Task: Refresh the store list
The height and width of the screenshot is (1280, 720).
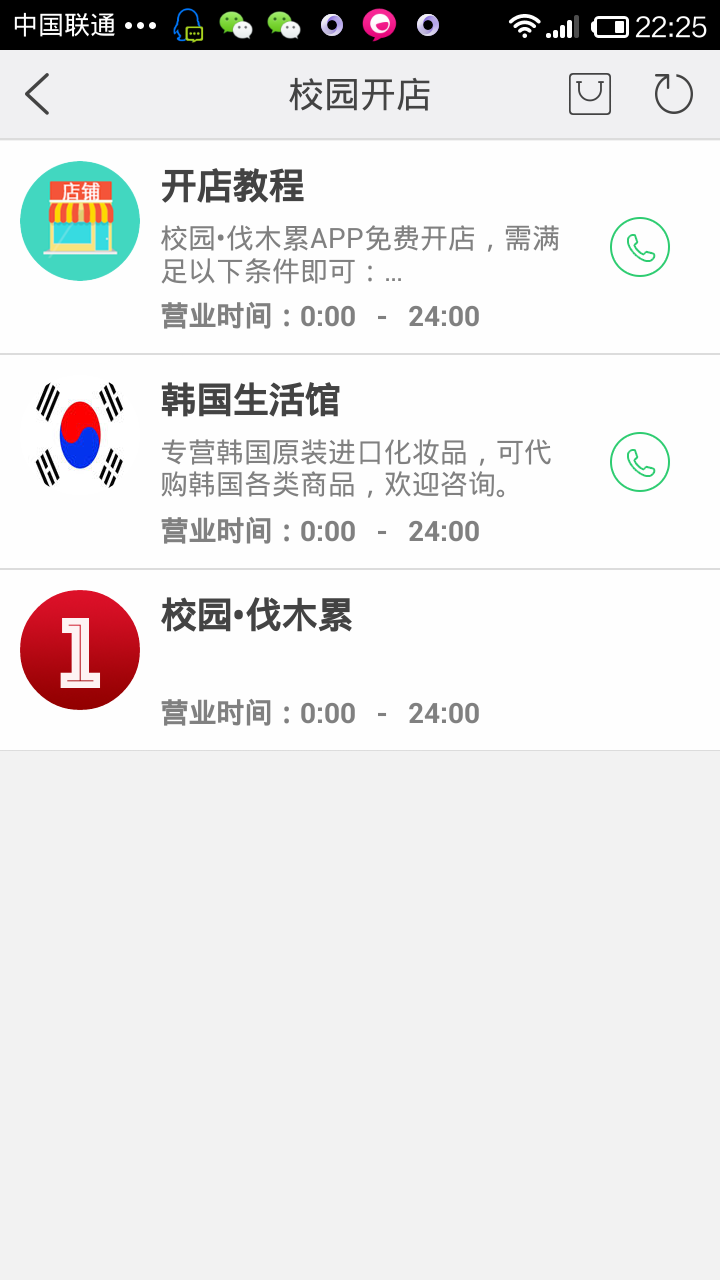Action: point(673,94)
